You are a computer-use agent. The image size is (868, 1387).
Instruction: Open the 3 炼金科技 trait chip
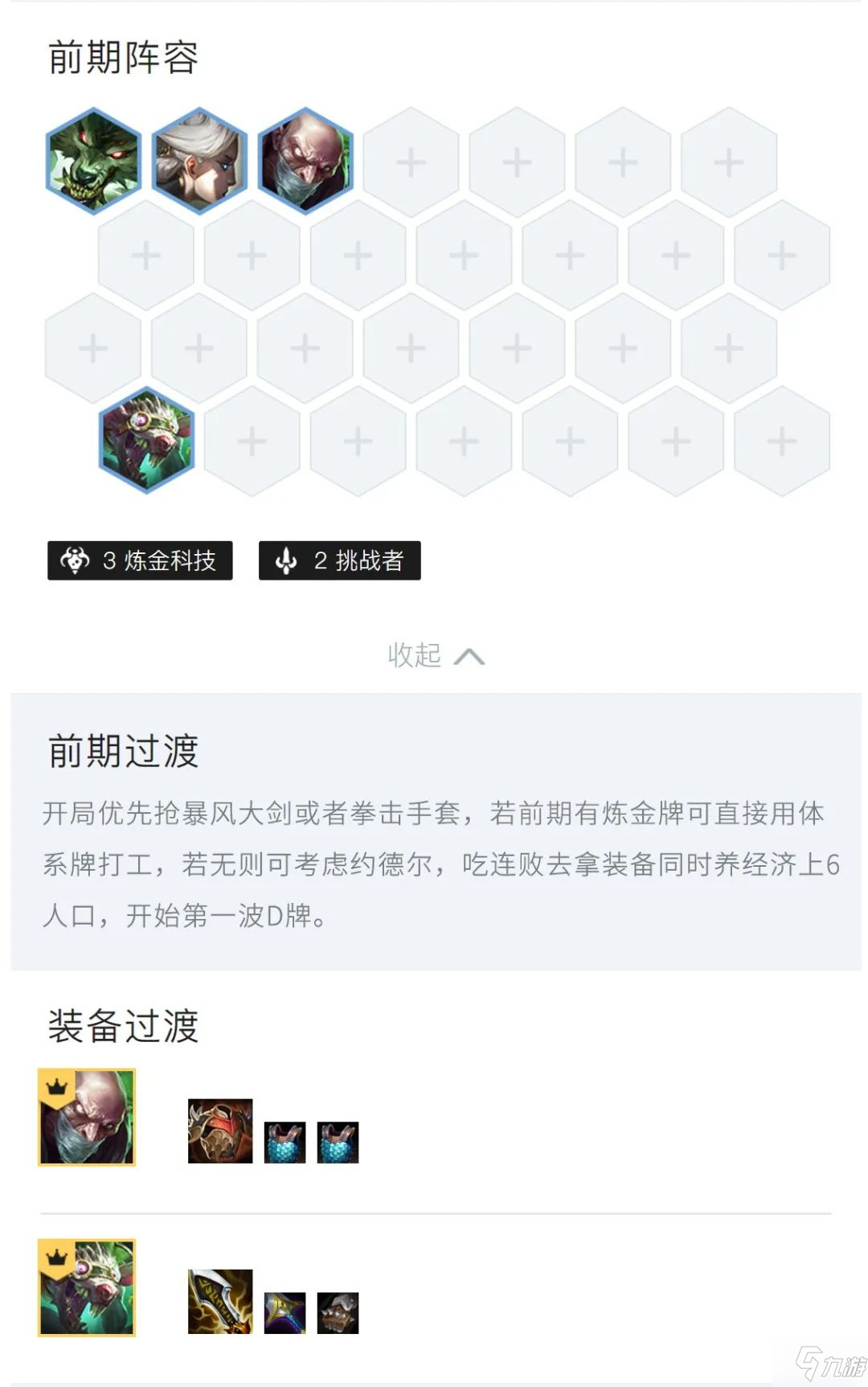140,560
